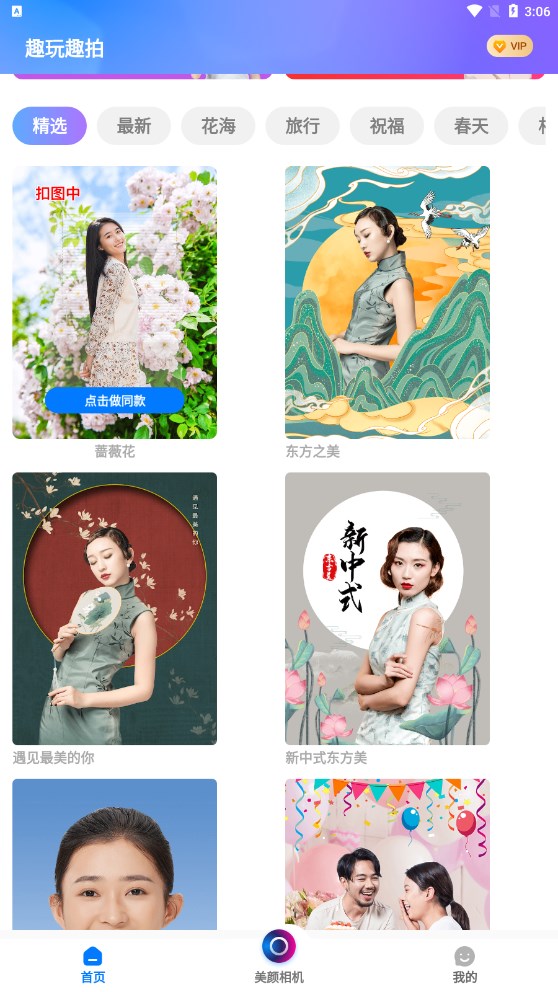
Task: Select the 精选 category chip
Action: tap(49, 126)
